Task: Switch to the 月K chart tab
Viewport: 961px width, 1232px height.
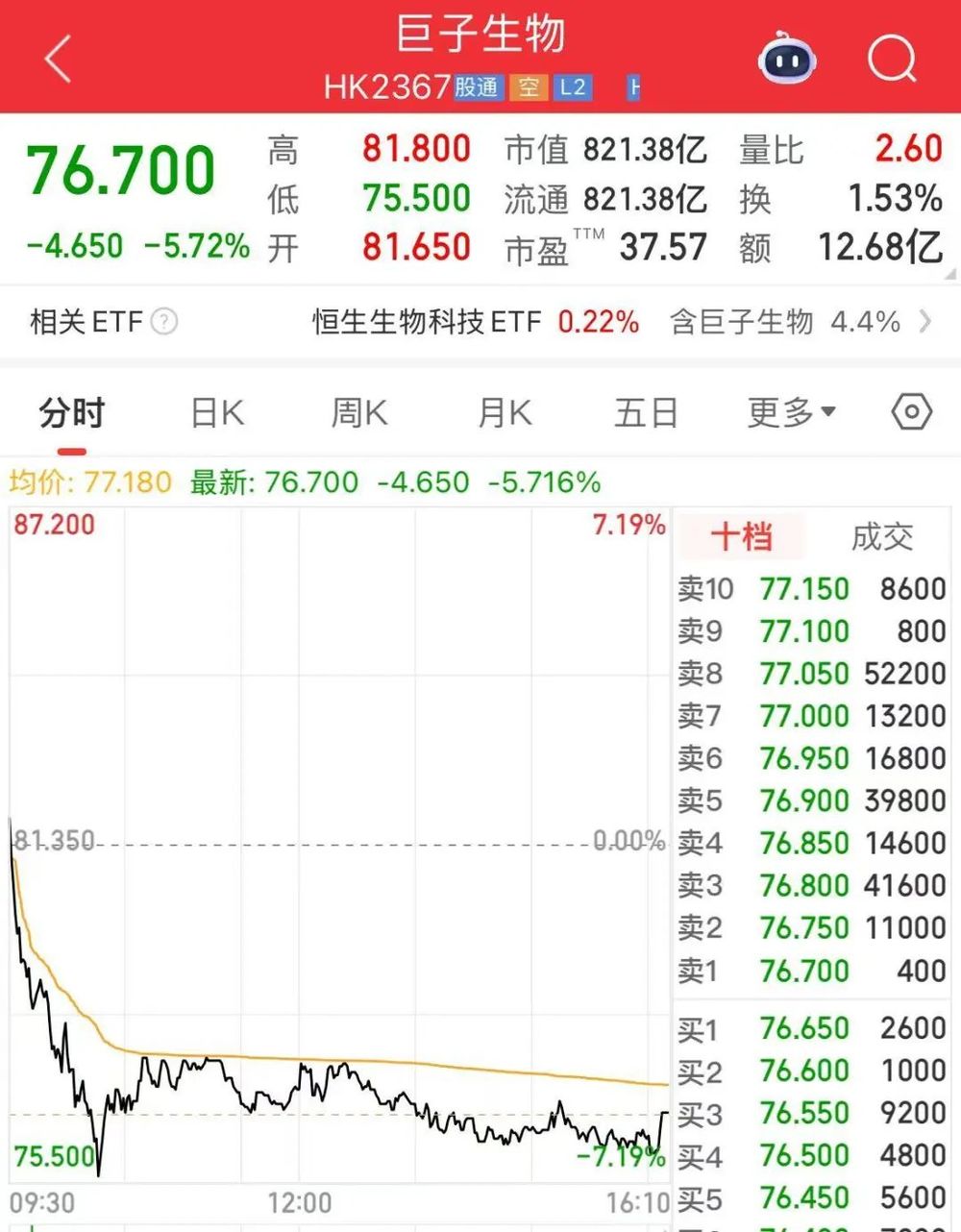Action: click(505, 414)
